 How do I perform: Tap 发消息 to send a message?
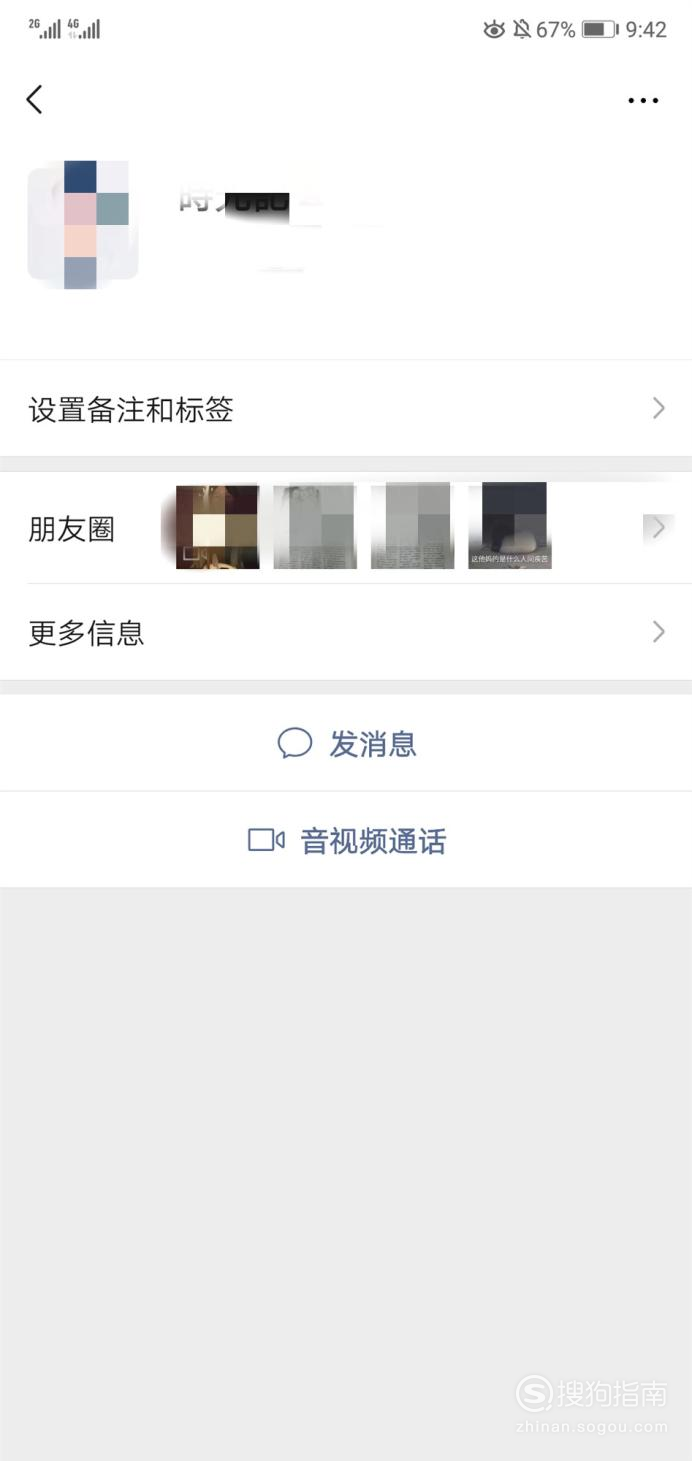[346, 743]
